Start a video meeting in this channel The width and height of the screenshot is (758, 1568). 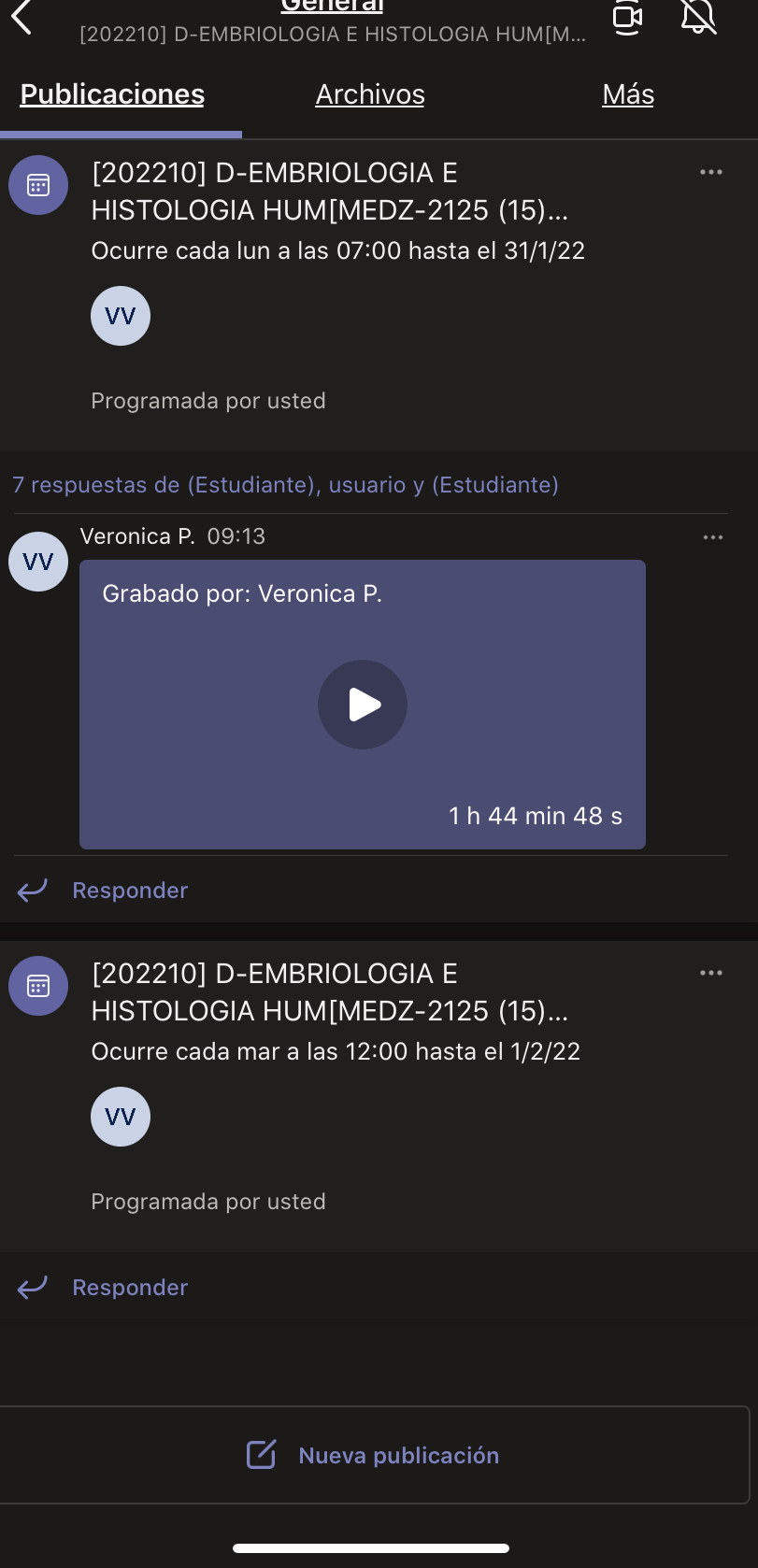point(627,17)
